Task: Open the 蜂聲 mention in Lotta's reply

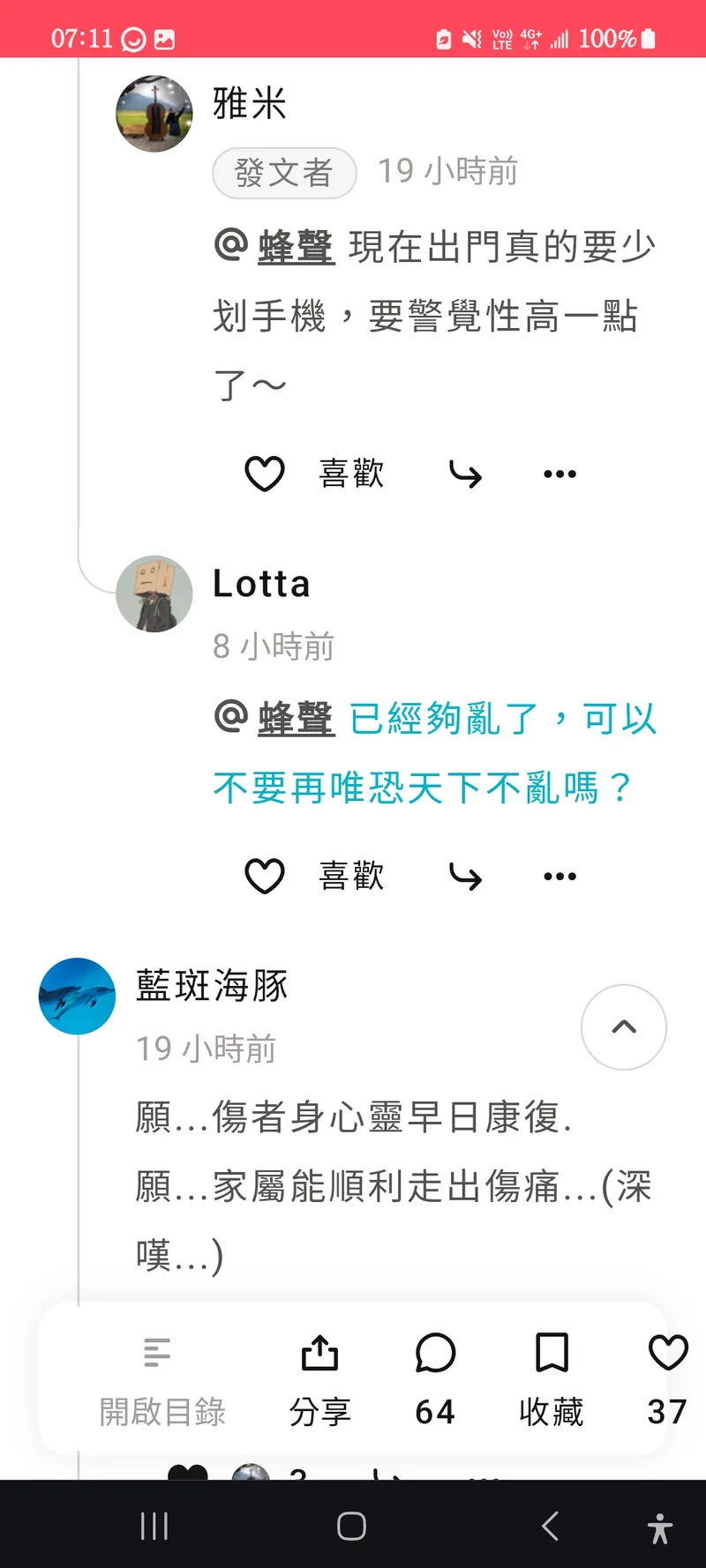Action: (296, 719)
